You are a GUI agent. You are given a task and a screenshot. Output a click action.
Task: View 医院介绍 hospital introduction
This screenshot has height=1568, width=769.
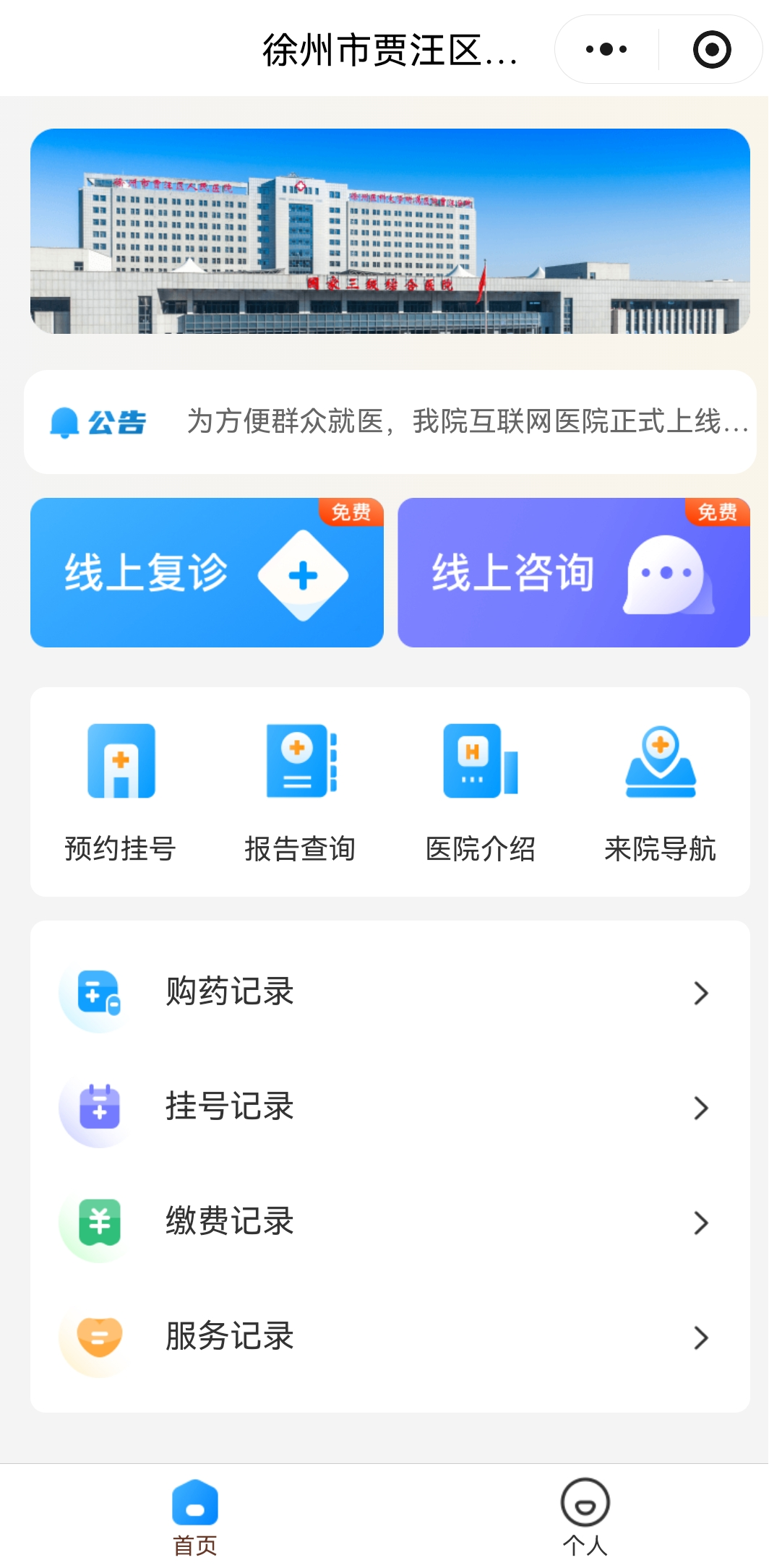point(480,793)
